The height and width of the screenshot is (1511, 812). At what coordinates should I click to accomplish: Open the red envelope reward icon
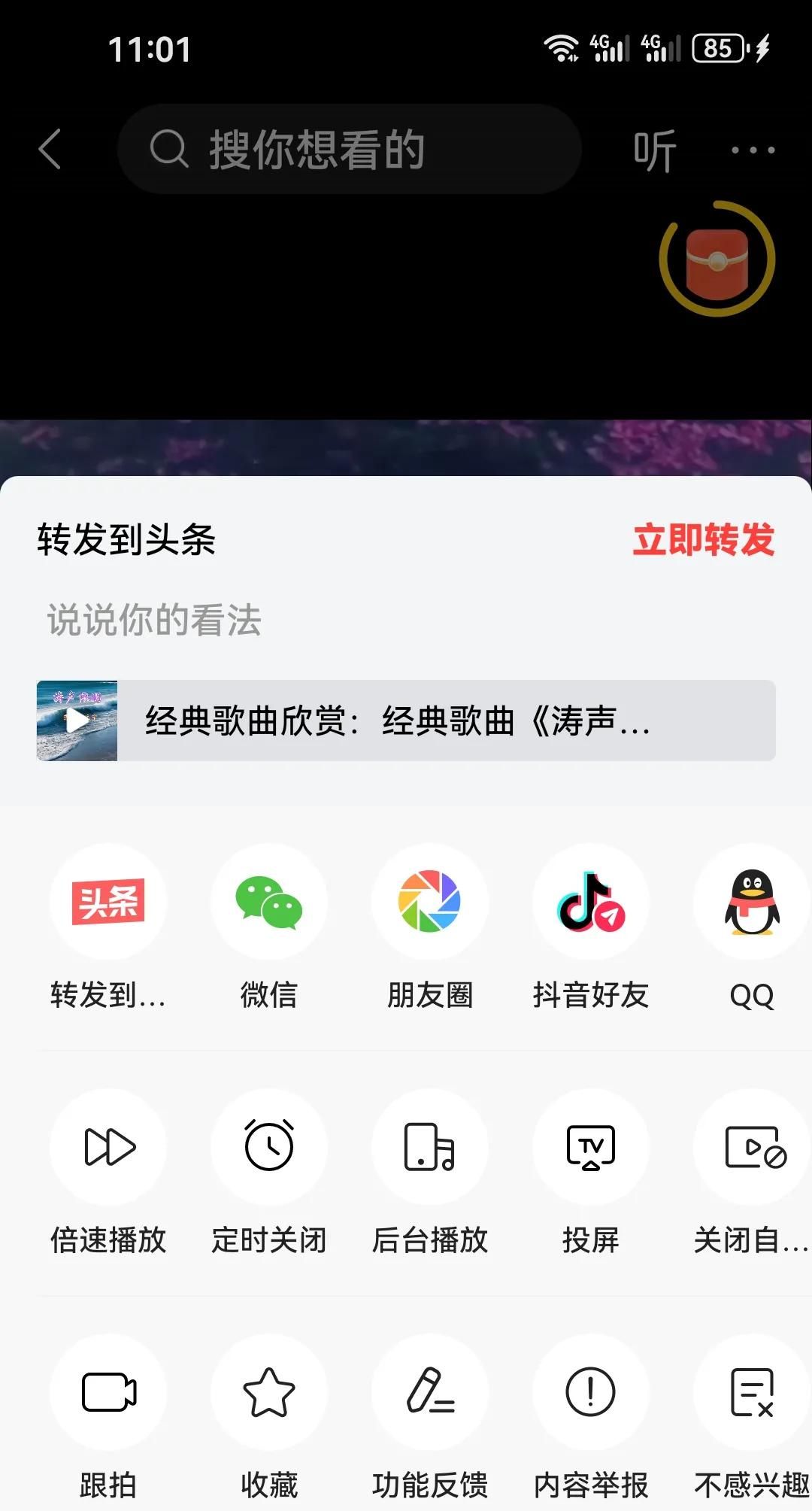pos(717,258)
